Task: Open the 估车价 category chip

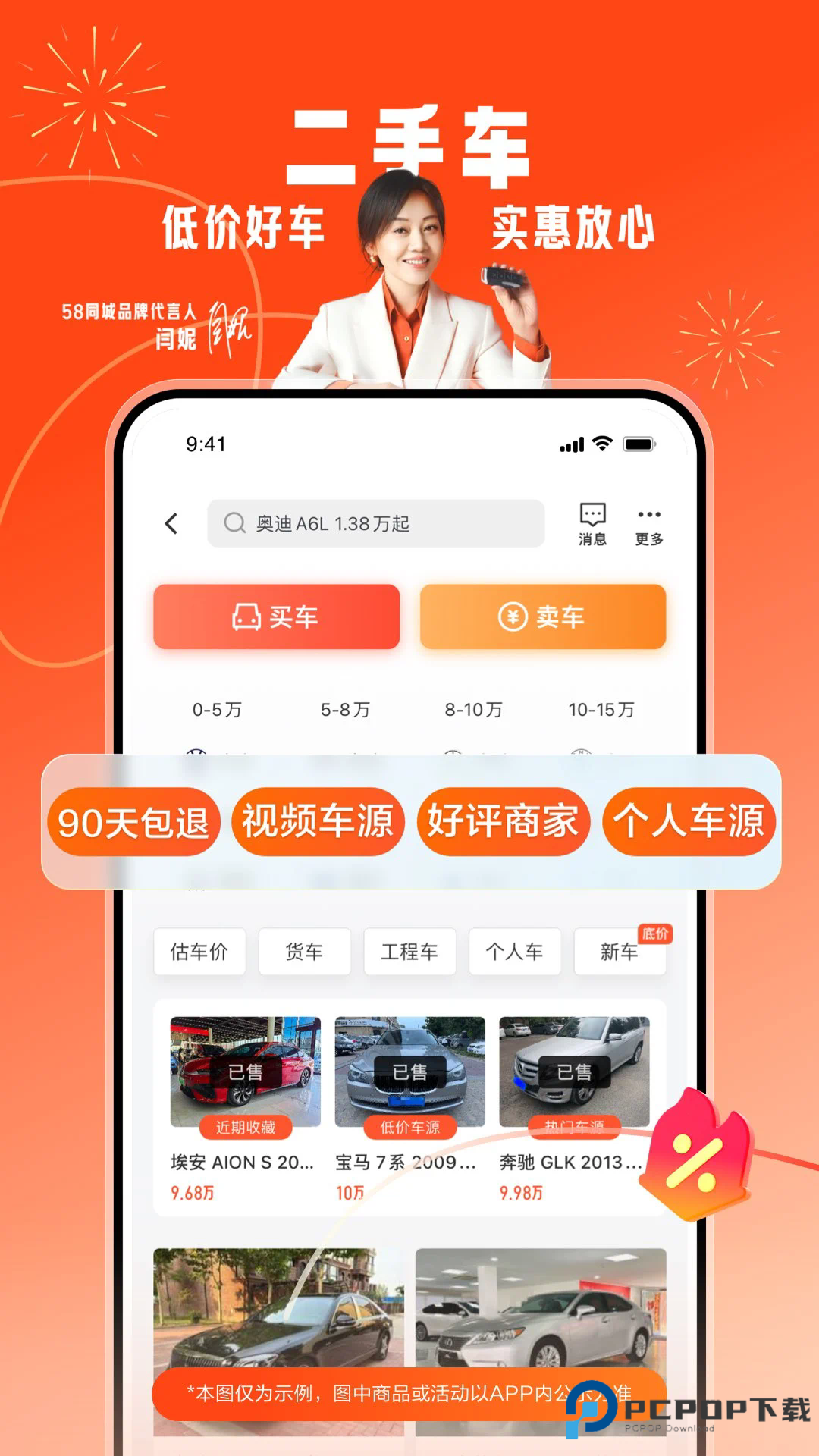Action: 199,952
